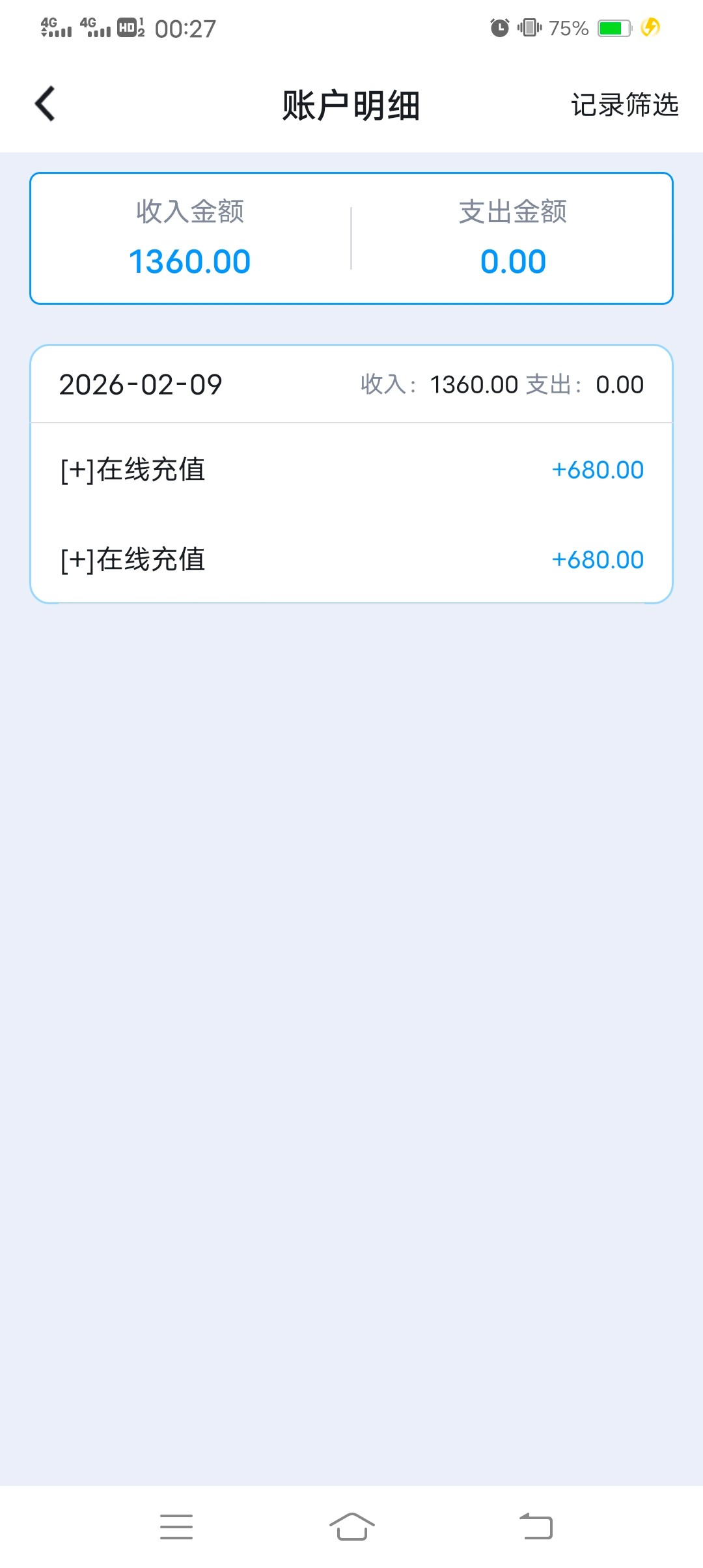Open the system recent apps menu
703x1568 pixels.
[176, 1526]
